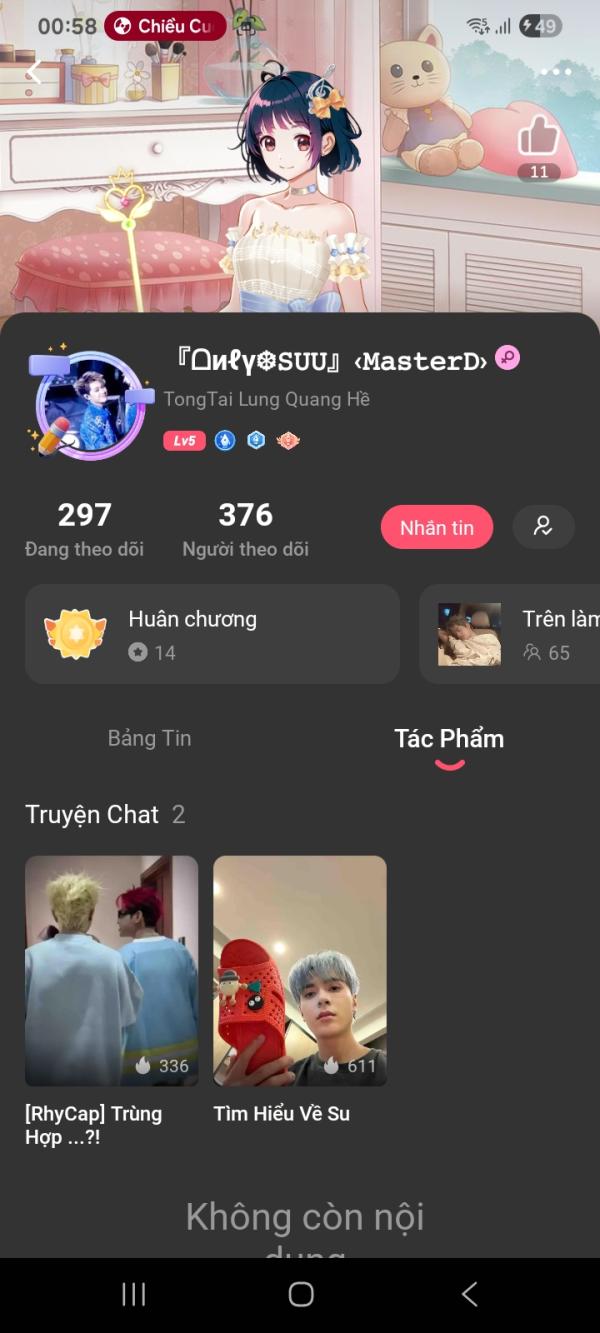Tap the Nhắn tin button
The height and width of the screenshot is (1333, 600).
pyautogui.click(x=436, y=527)
